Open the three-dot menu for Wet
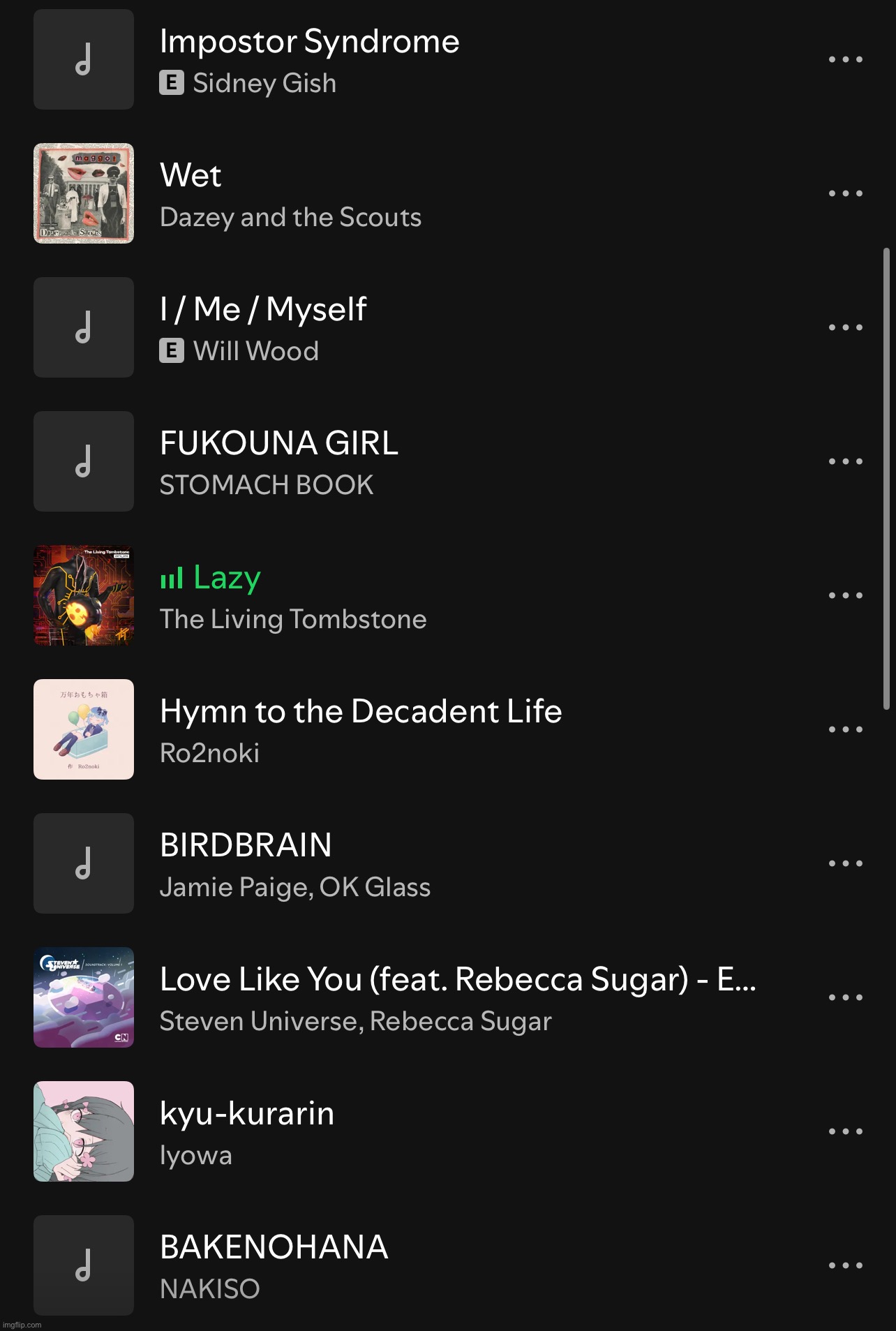 845,194
